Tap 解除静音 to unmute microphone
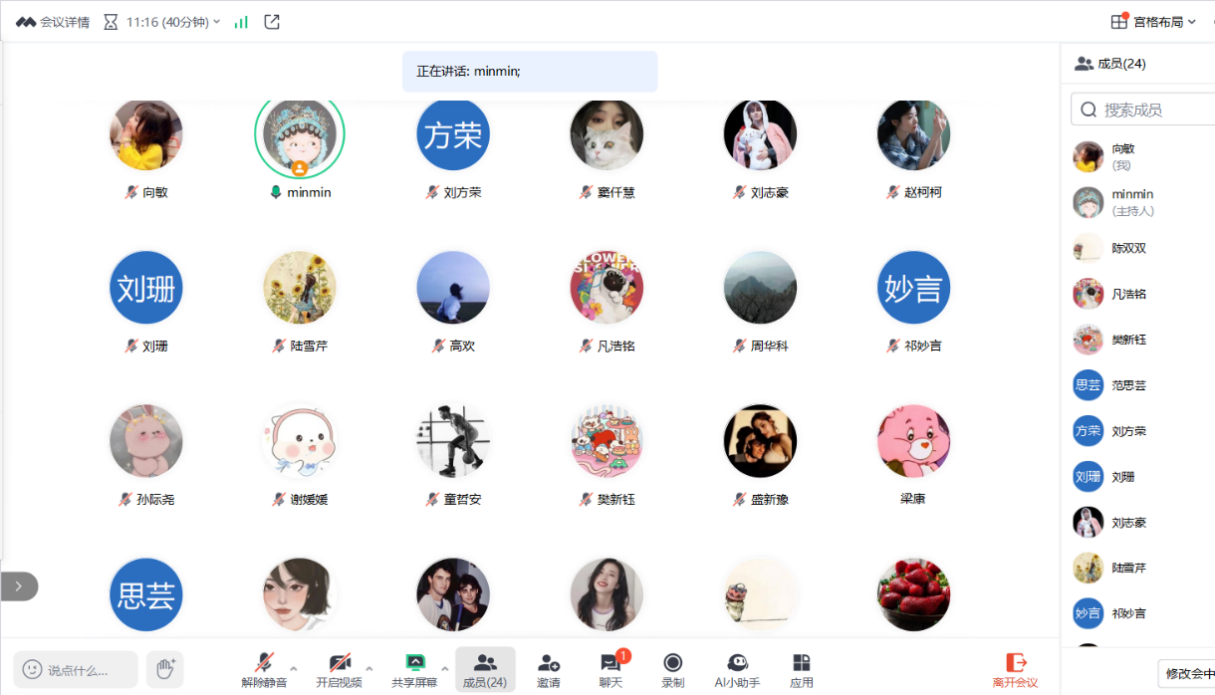Image resolution: width=1215 pixels, height=695 pixels. tap(264, 669)
